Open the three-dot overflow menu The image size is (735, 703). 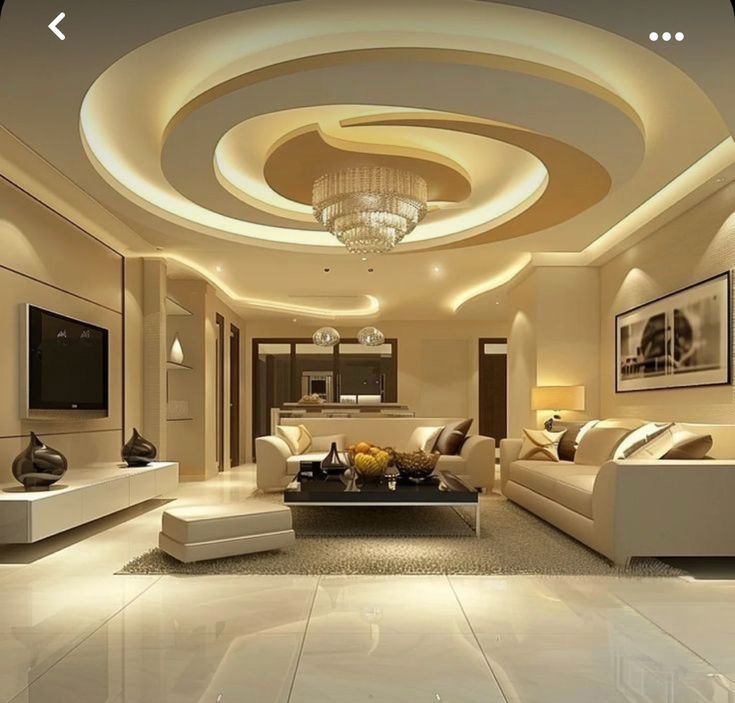coord(666,36)
